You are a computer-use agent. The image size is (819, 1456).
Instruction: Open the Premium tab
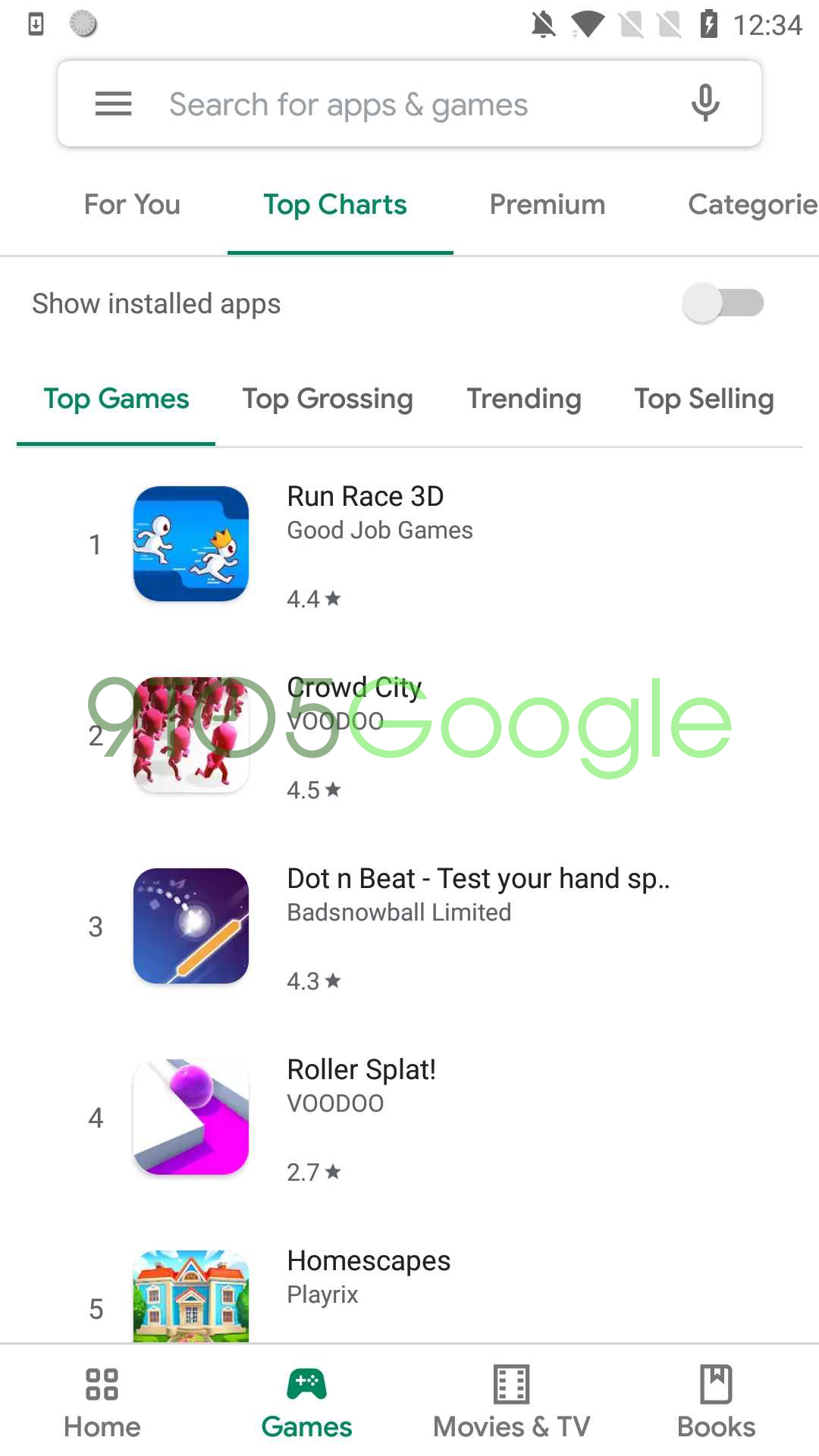[x=547, y=205]
